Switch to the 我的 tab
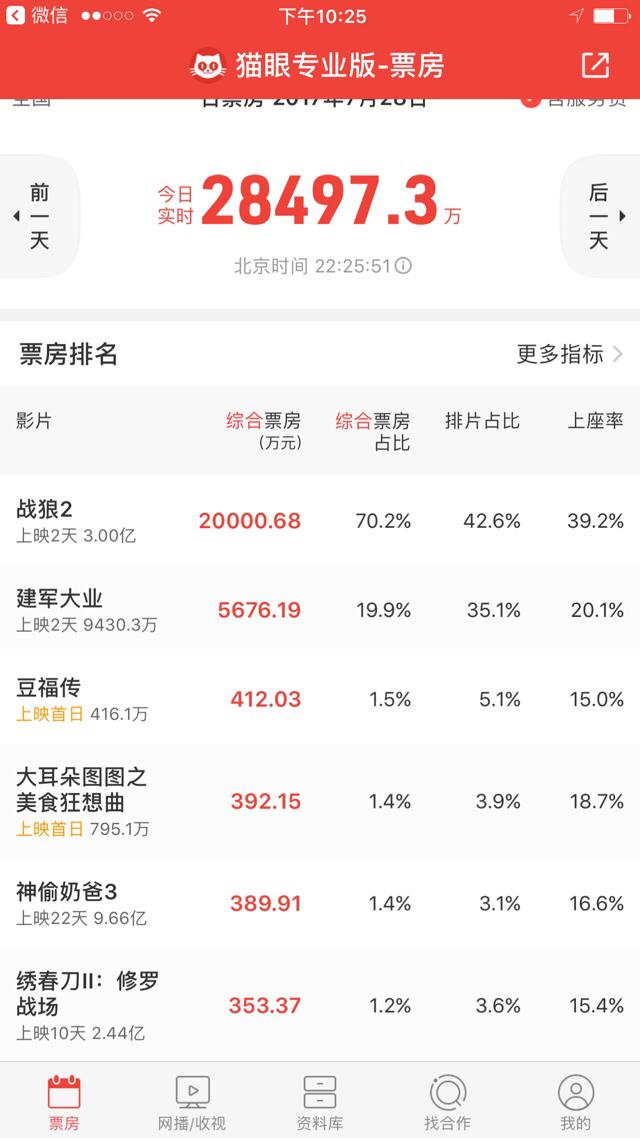 (x=576, y=1102)
